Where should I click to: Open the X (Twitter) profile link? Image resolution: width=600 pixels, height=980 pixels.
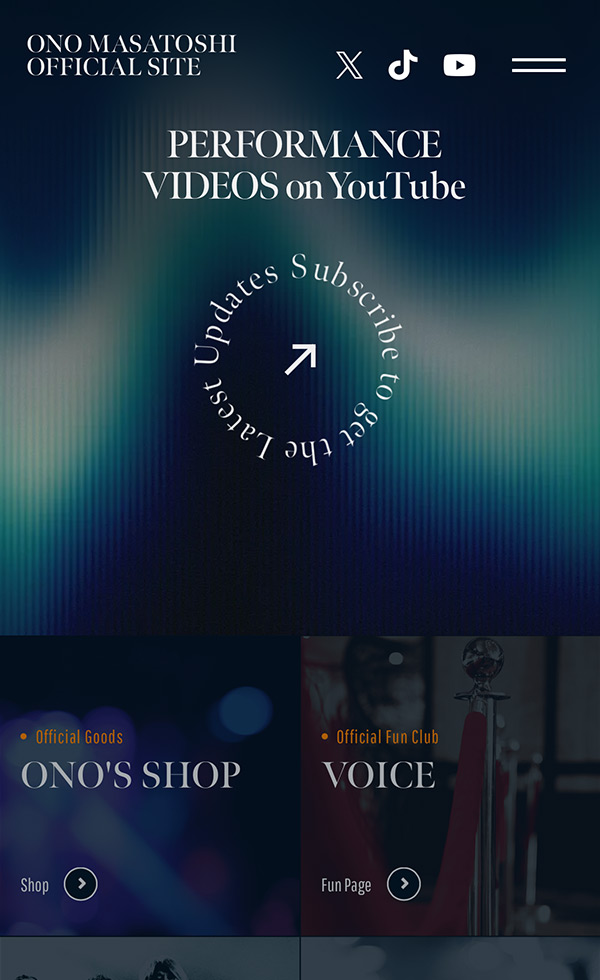tap(349, 66)
